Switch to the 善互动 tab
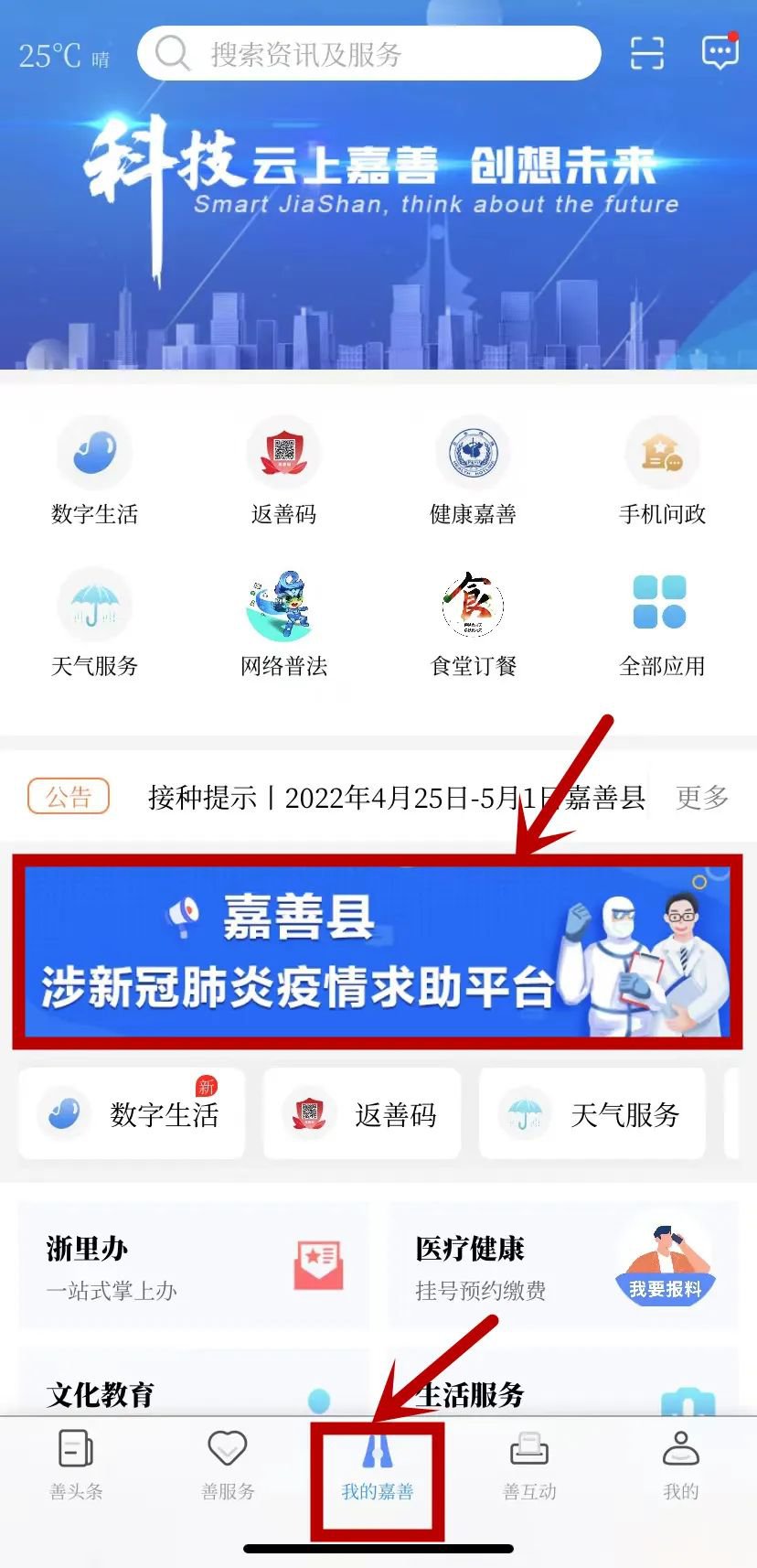757x1568 pixels. (x=529, y=1466)
